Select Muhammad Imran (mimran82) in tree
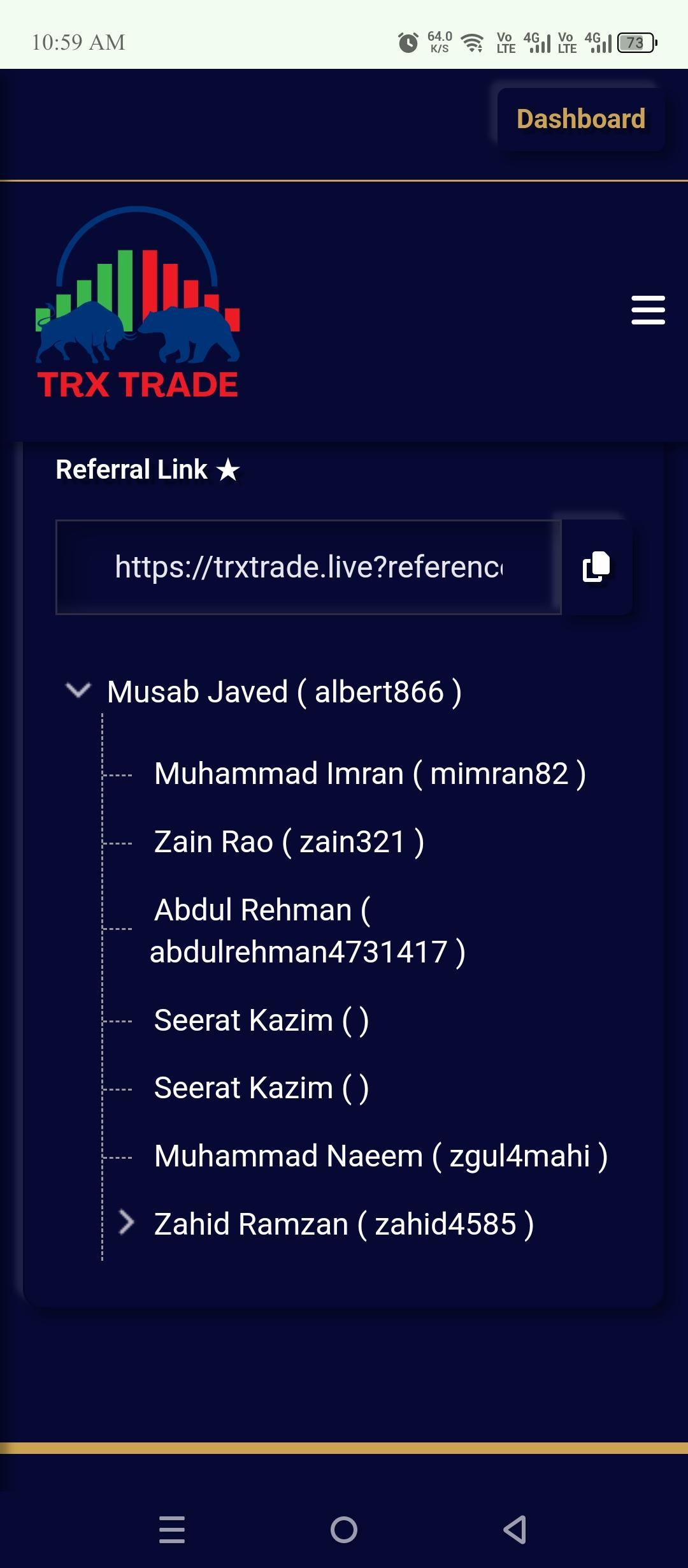Viewport: 688px width, 1568px height. pos(369,774)
